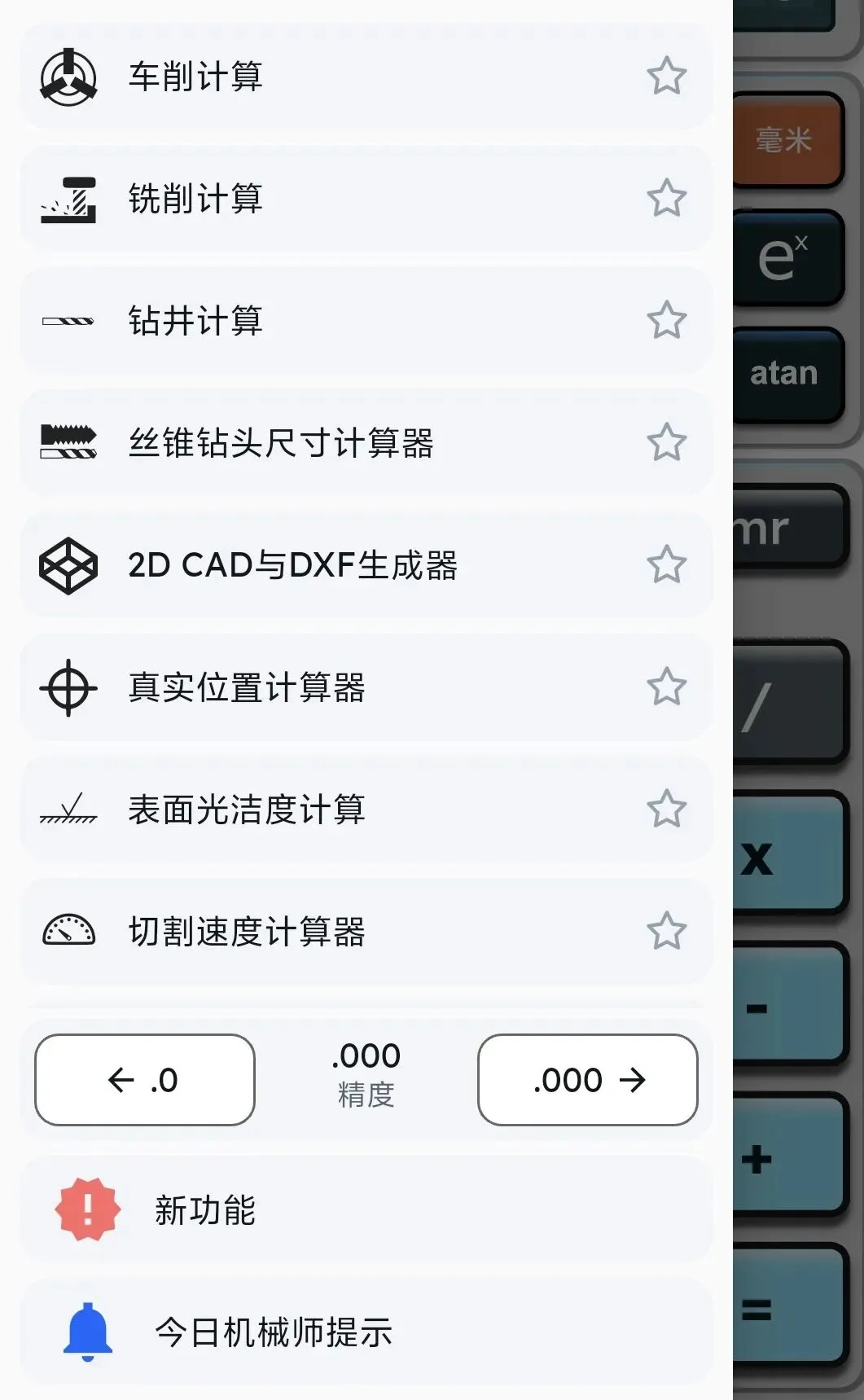Open 钻井计算 drilling calculator
Viewport: 864px width, 1400px height.
(x=366, y=321)
